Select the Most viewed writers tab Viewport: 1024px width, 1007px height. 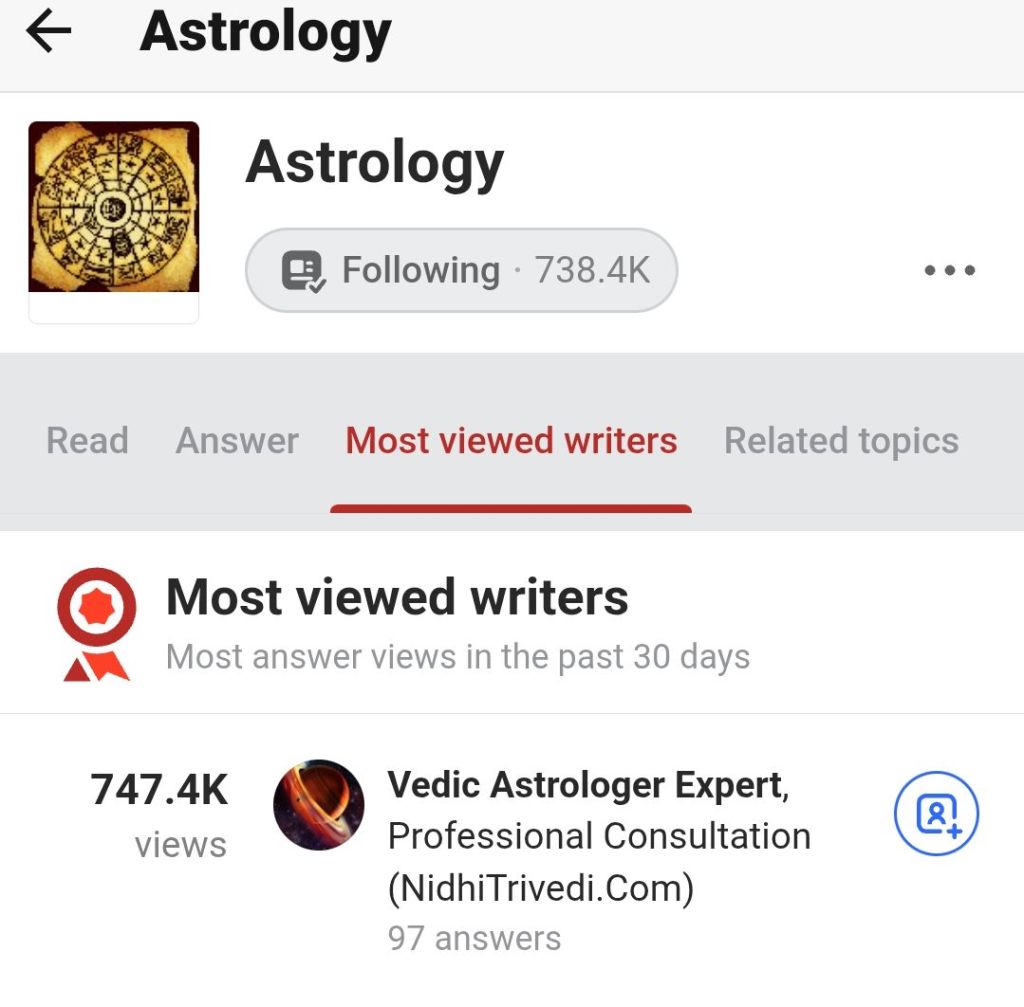click(x=511, y=441)
